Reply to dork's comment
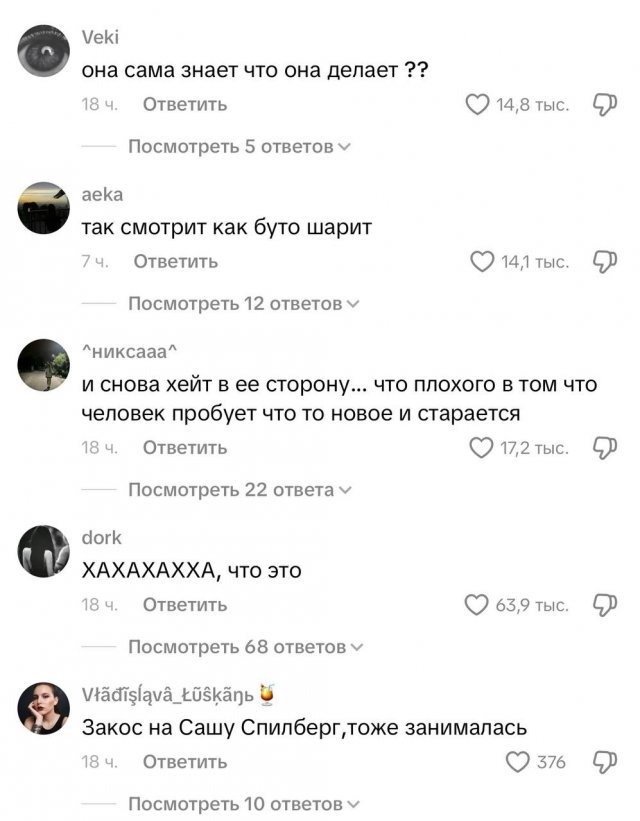This screenshot has width=640, height=821. pyautogui.click(x=185, y=605)
